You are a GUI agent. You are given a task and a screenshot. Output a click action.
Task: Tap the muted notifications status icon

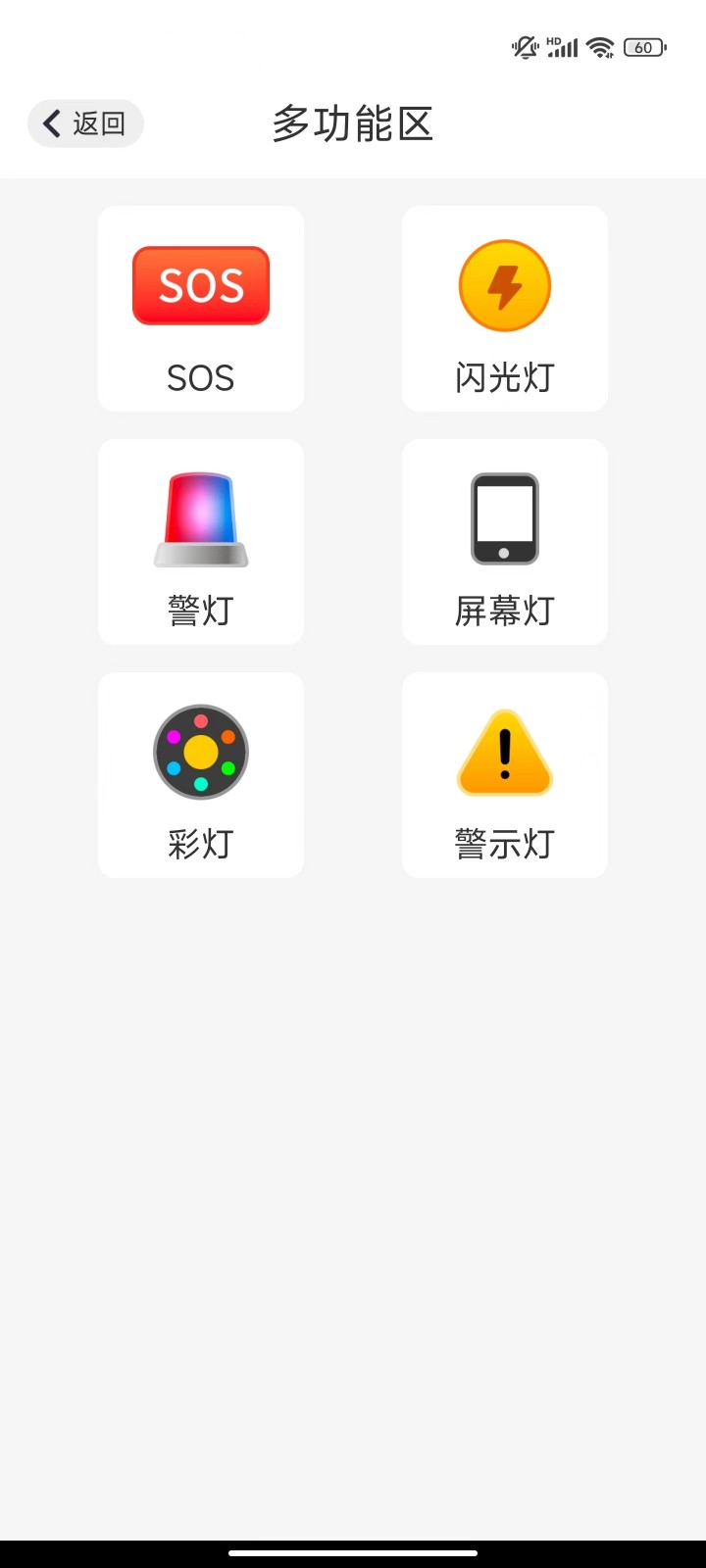pyautogui.click(x=523, y=46)
